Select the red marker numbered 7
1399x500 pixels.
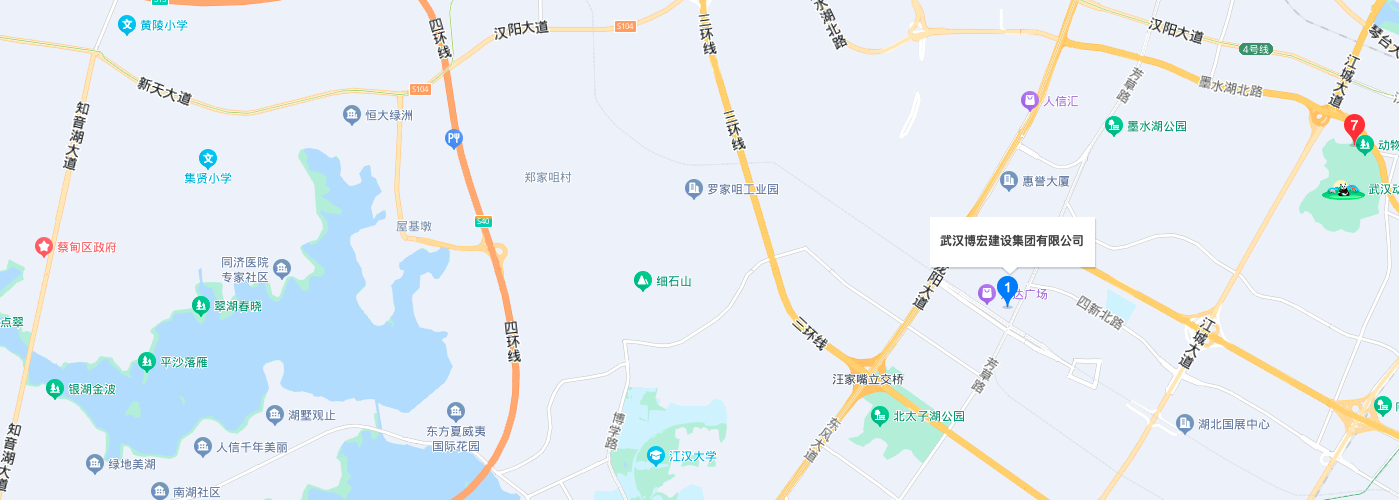point(1354,128)
